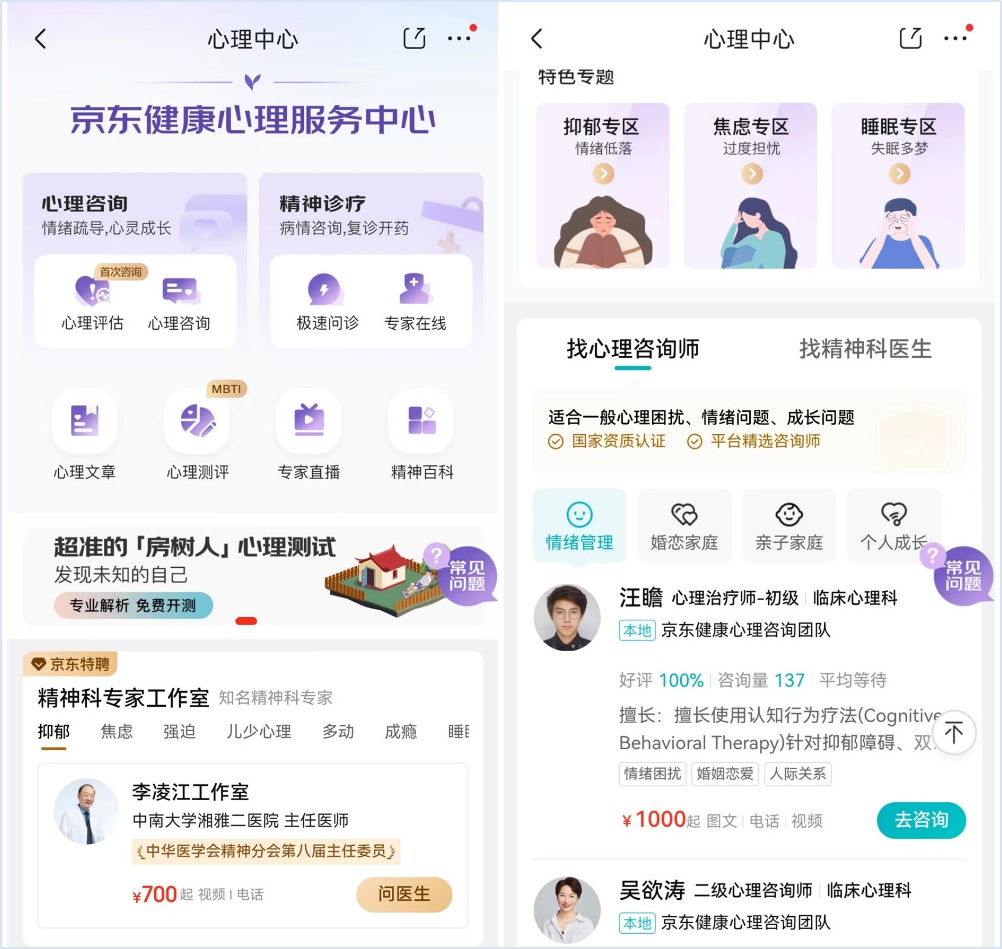Open 心理评估 under 心理咨询
Screen dimensions: 1002x949
[x=92, y=301]
